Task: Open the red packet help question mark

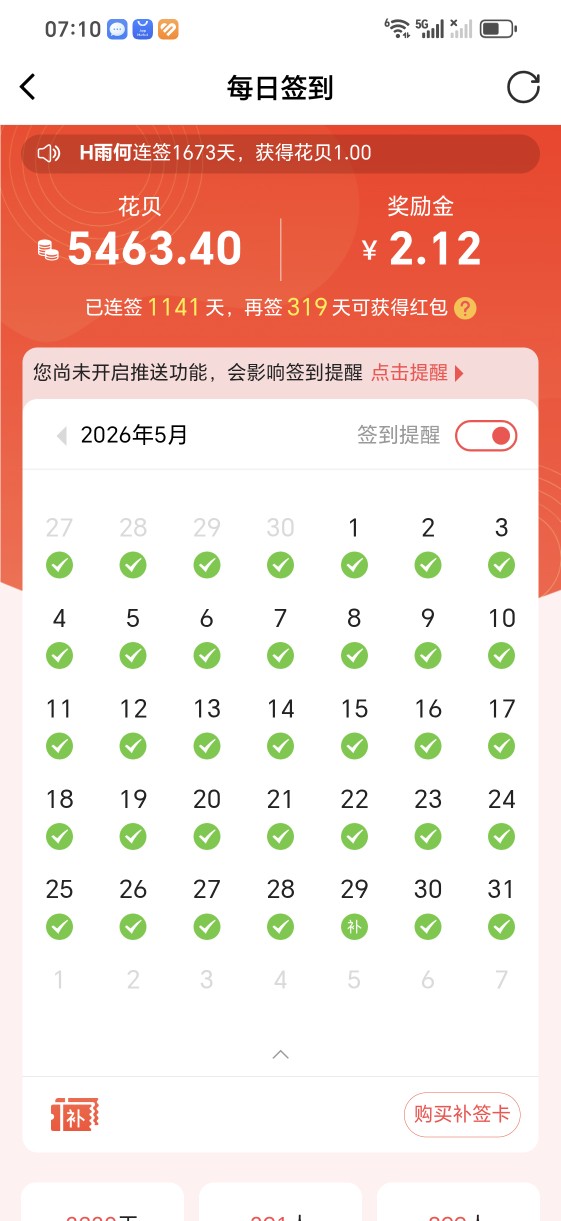Action: [465, 308]
